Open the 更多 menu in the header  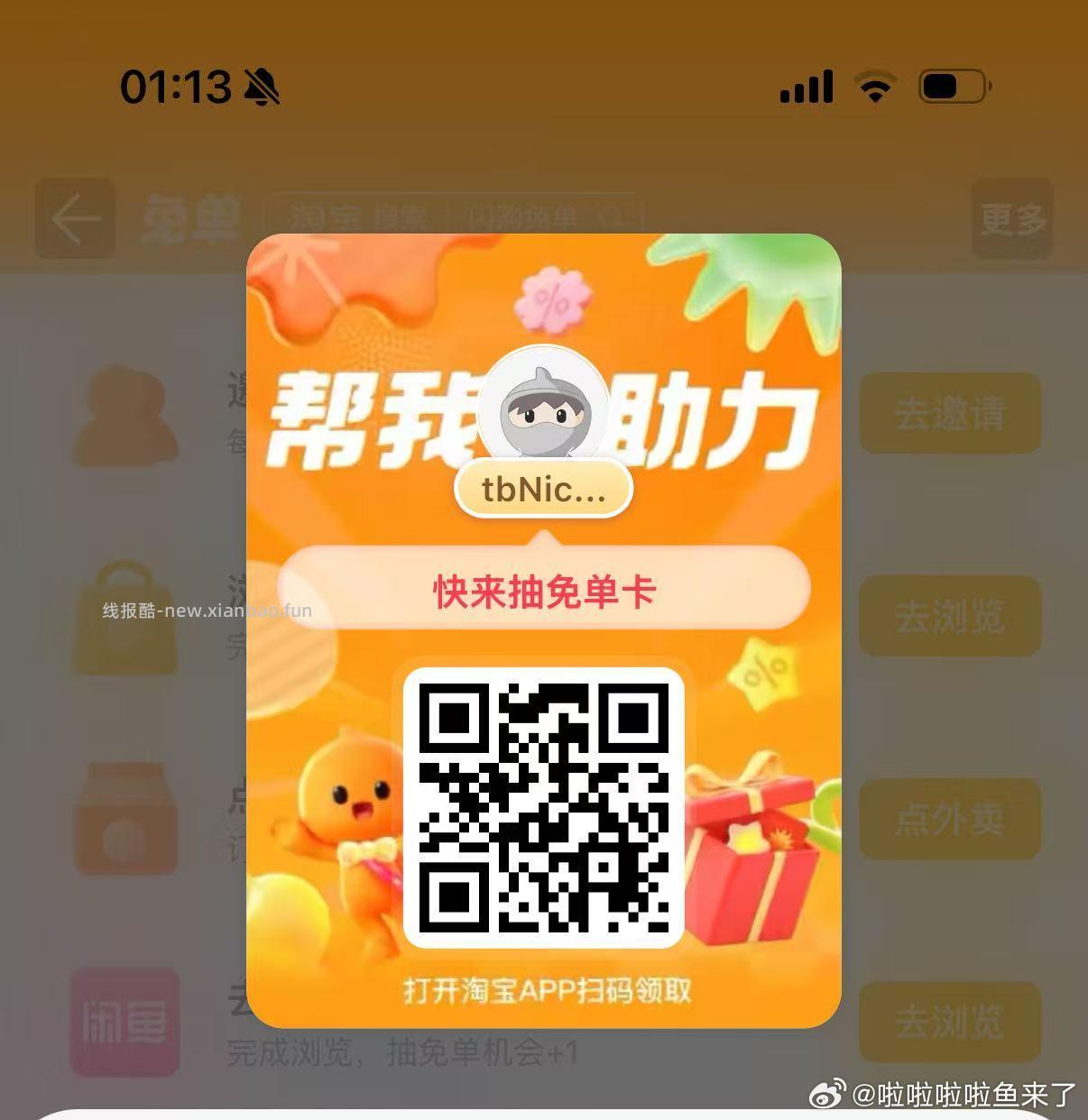(1012, 218)
